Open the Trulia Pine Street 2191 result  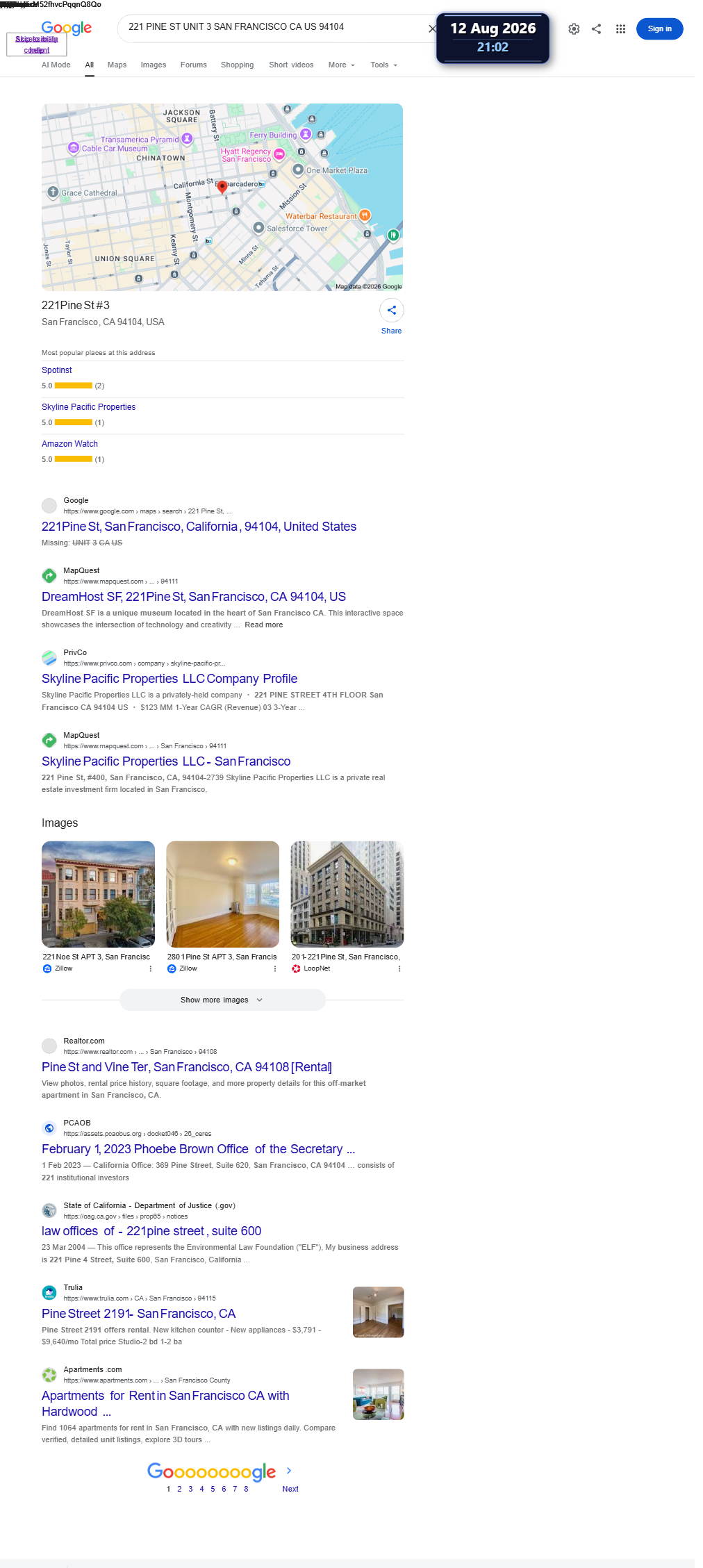point(139,1314)
